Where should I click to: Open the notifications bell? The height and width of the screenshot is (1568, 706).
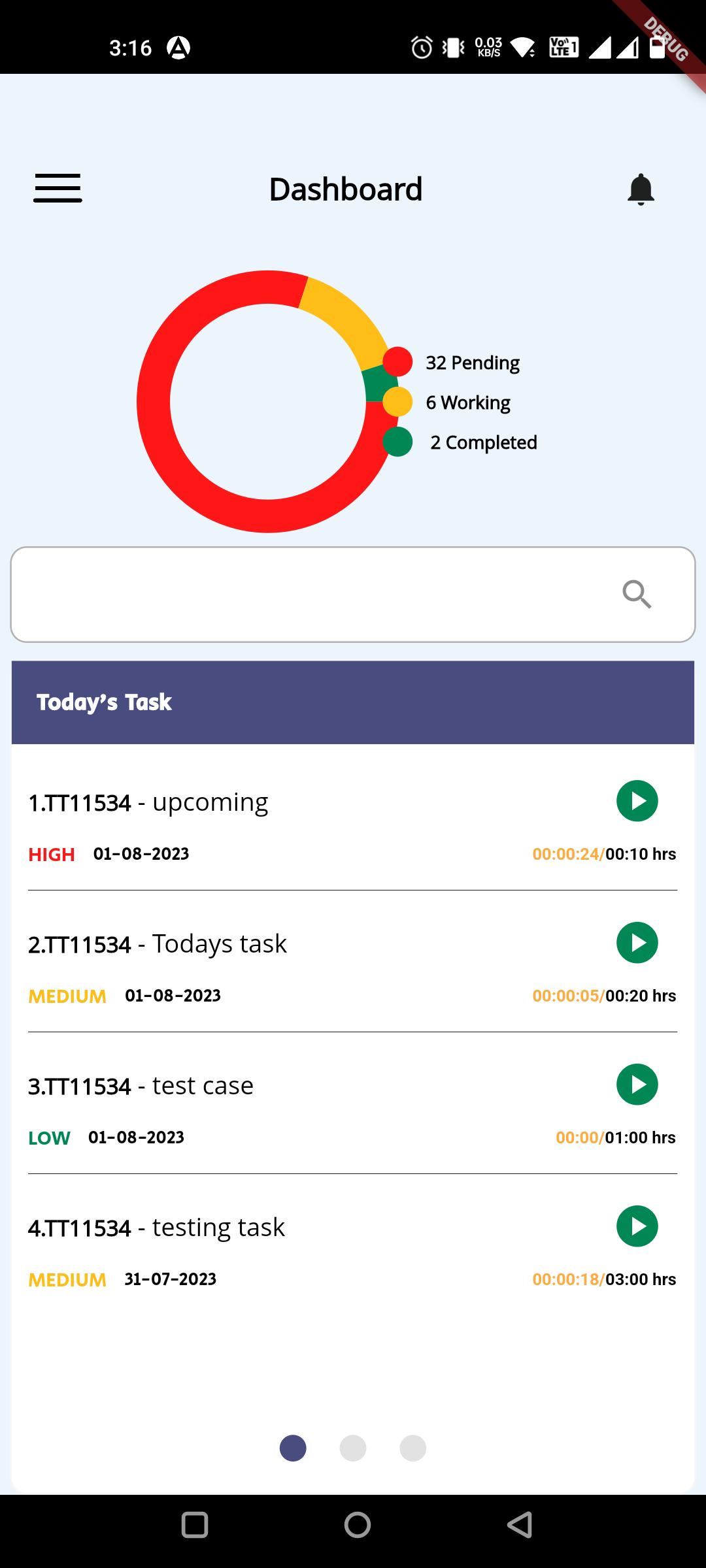[641, 189]
